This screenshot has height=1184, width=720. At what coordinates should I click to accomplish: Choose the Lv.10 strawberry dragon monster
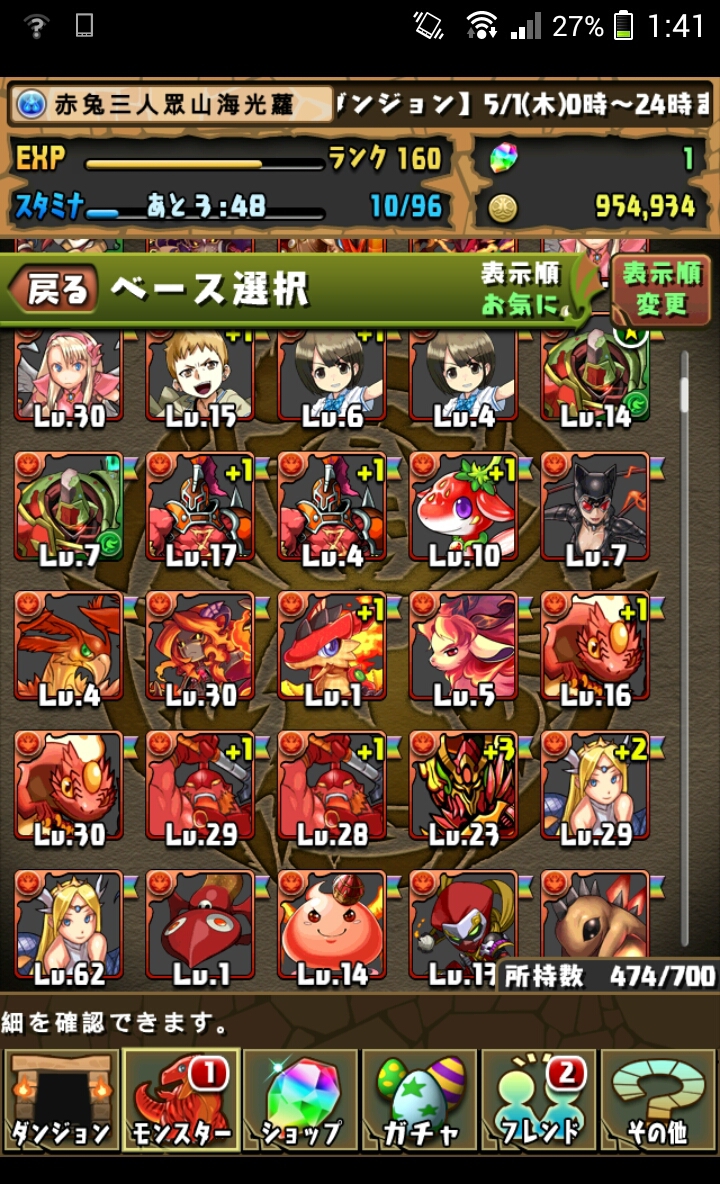(x=464, y=509)
